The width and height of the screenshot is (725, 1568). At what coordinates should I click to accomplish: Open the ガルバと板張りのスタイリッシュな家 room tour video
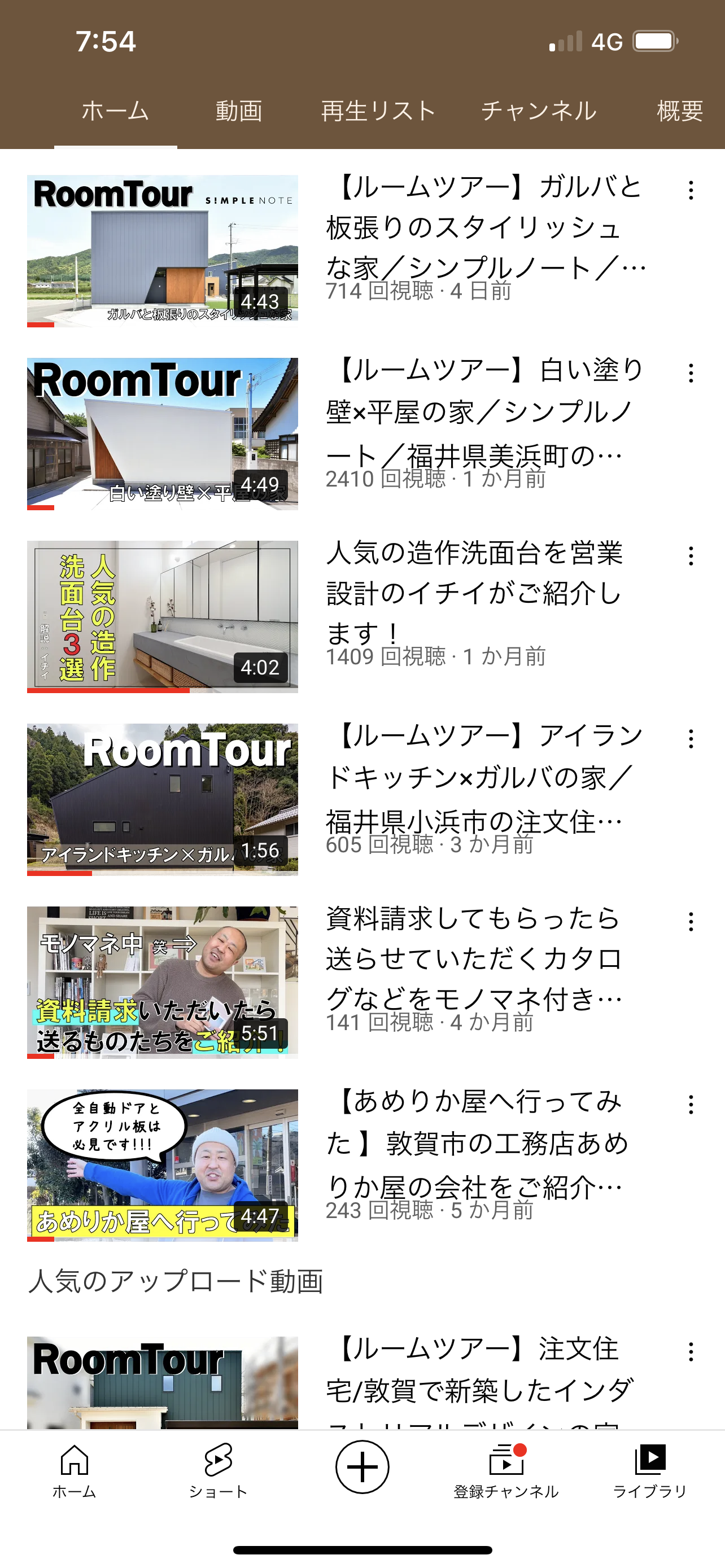tap(163, 251)
